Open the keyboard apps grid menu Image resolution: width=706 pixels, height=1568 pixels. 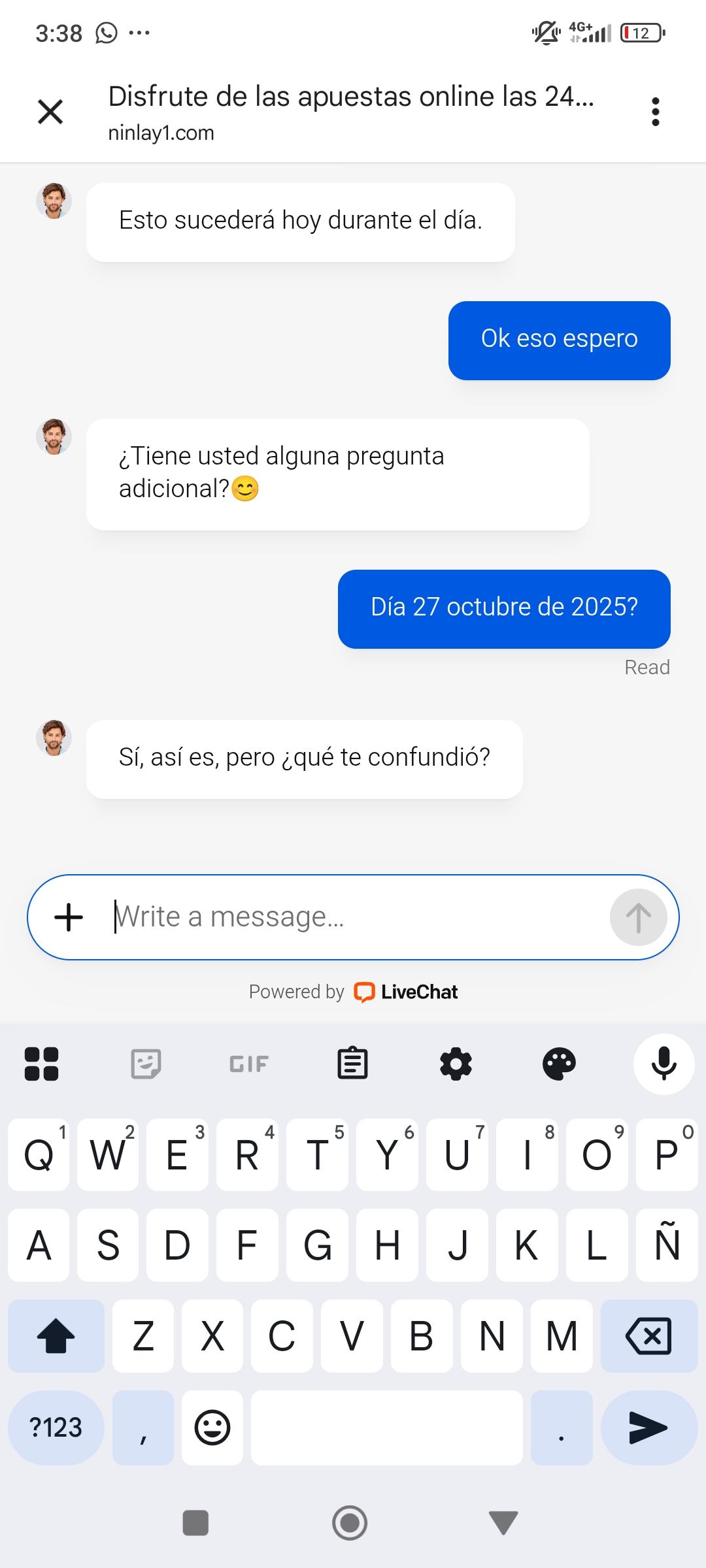(41, 1064)
